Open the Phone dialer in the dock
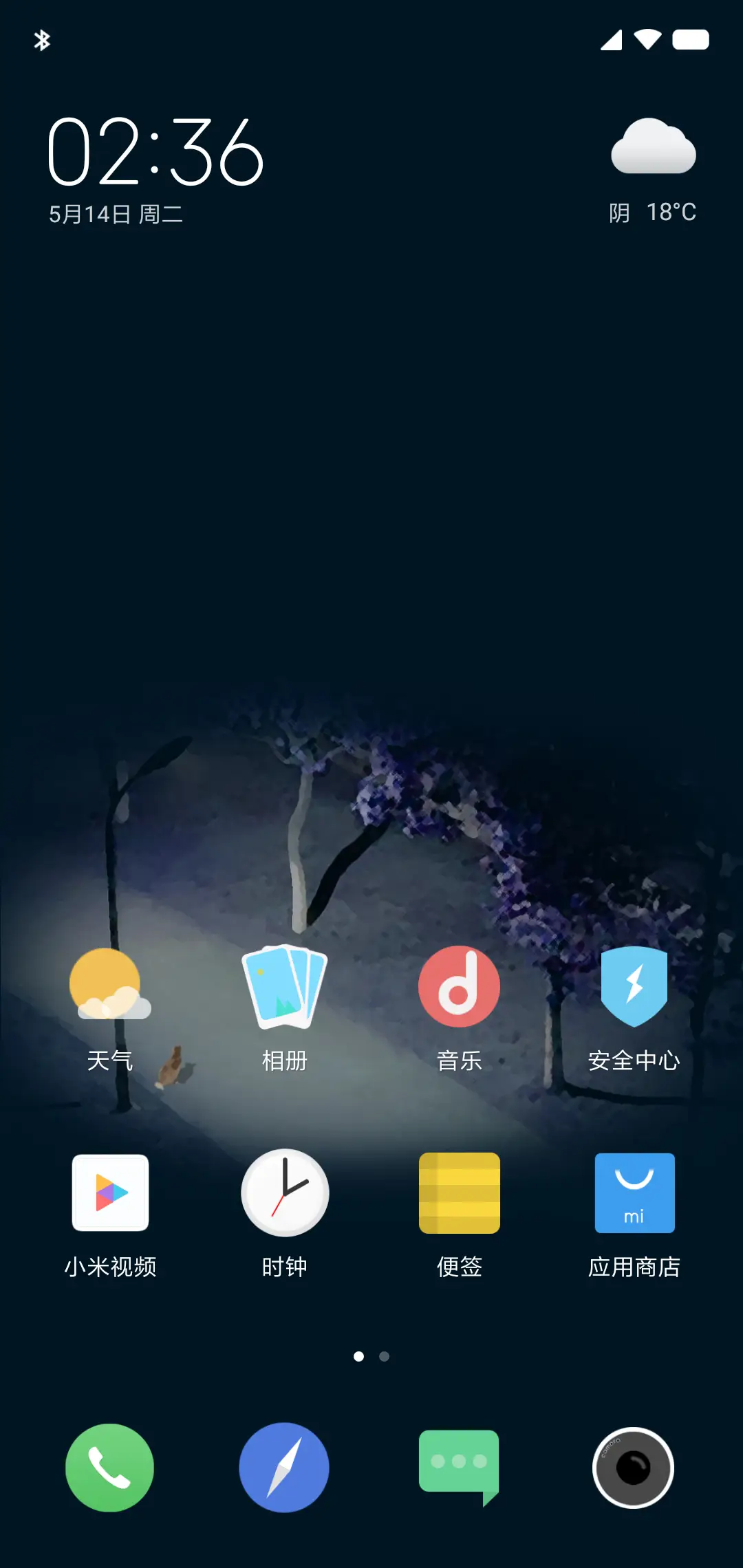The image size is (743, 1568). 109,1468
